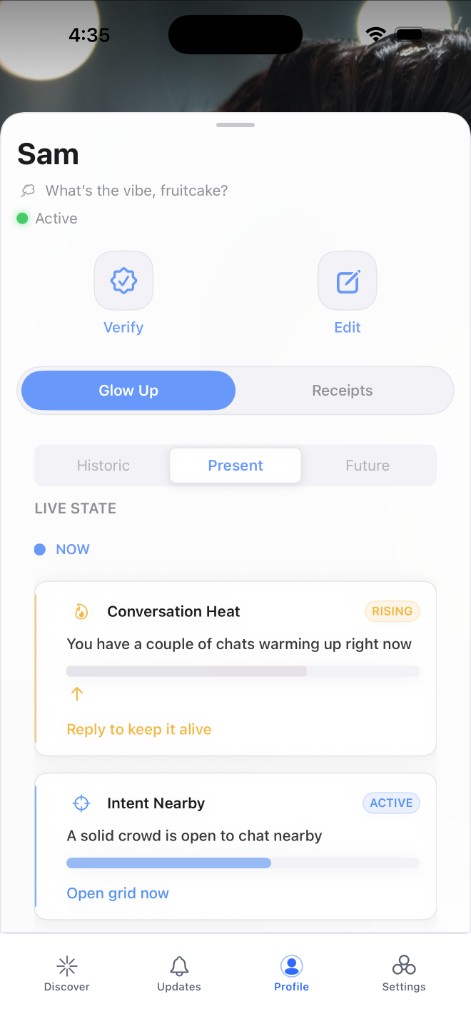Image resolution: width=471 pixels, height=1024 pixels.
Task: Switch to the Receipts segment
Action: [x=342, y=391]
